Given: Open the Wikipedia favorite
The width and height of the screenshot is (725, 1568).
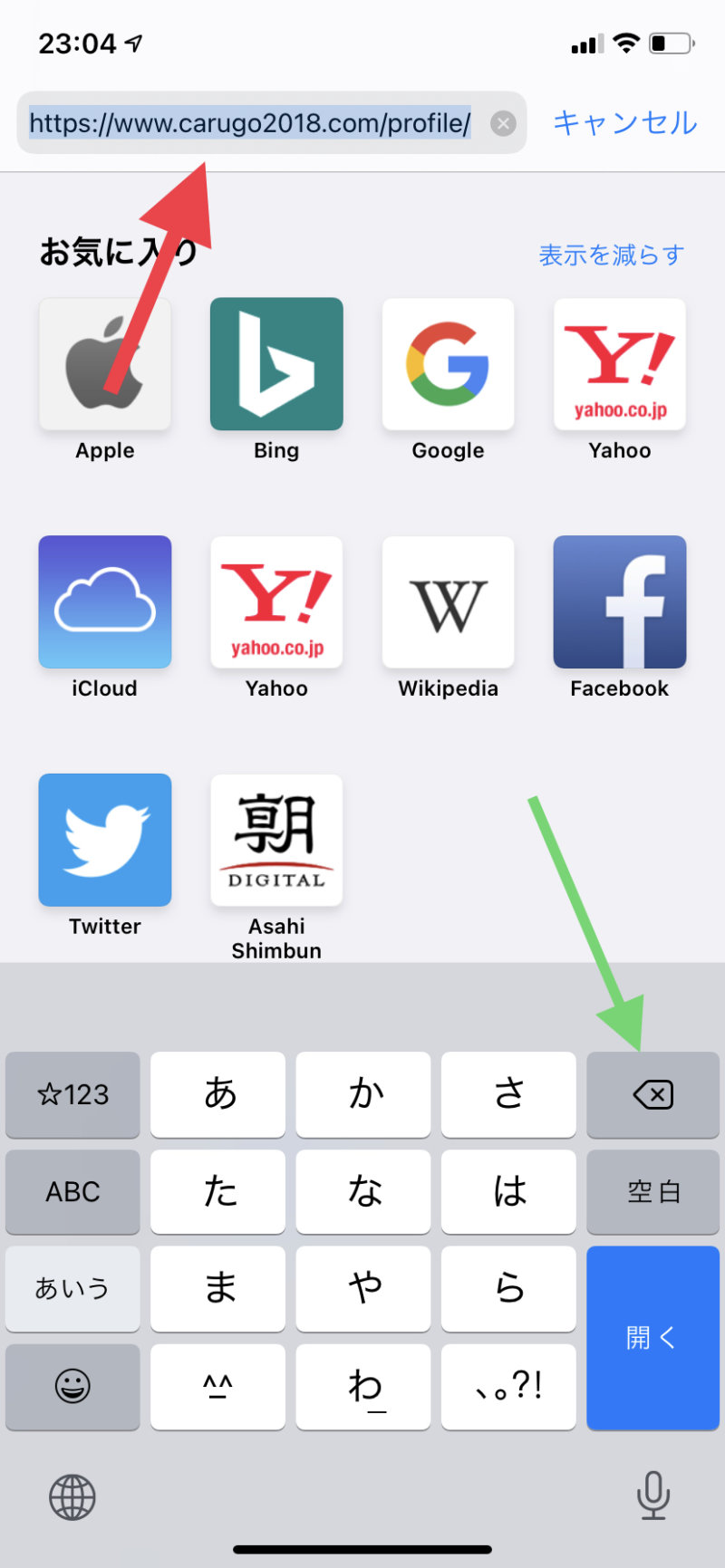Looking at the screenshot, I should pyautogui.click(x=448, y=602).
